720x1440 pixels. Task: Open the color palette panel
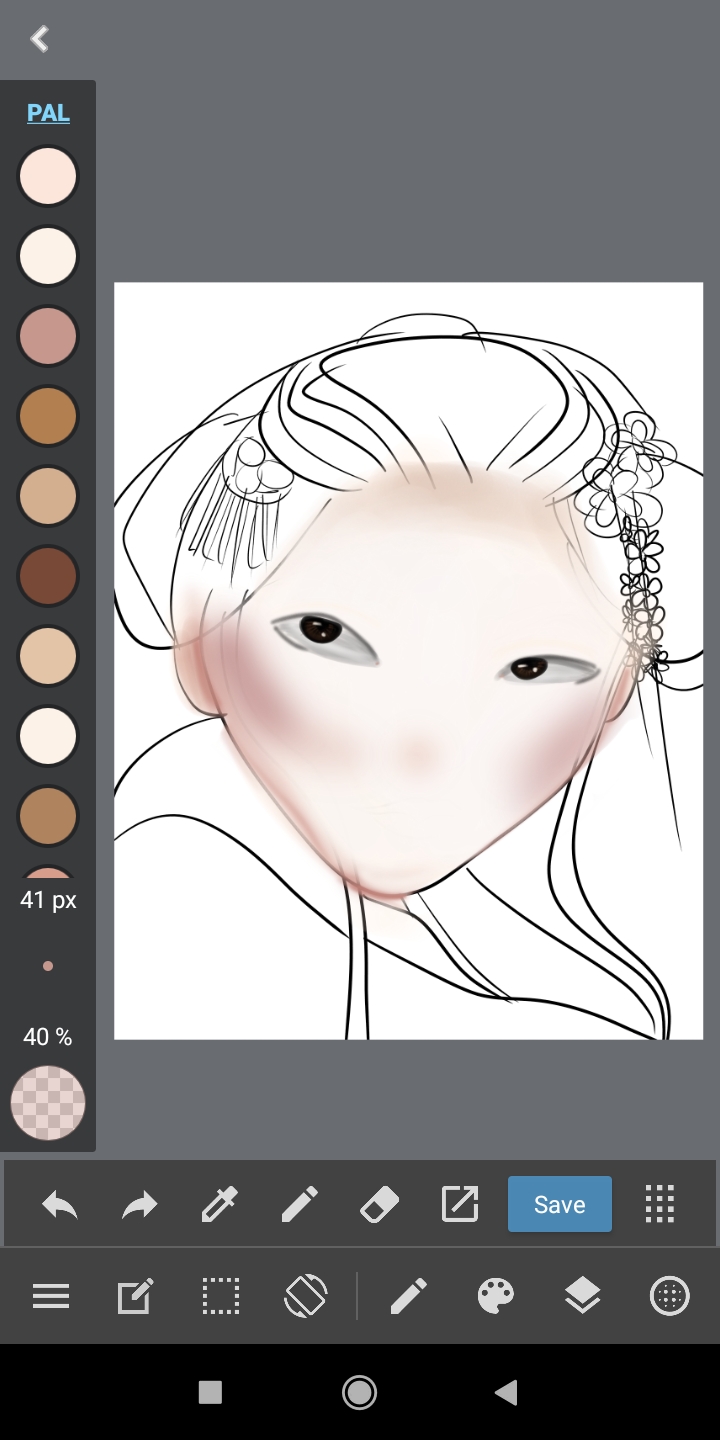496,1297
